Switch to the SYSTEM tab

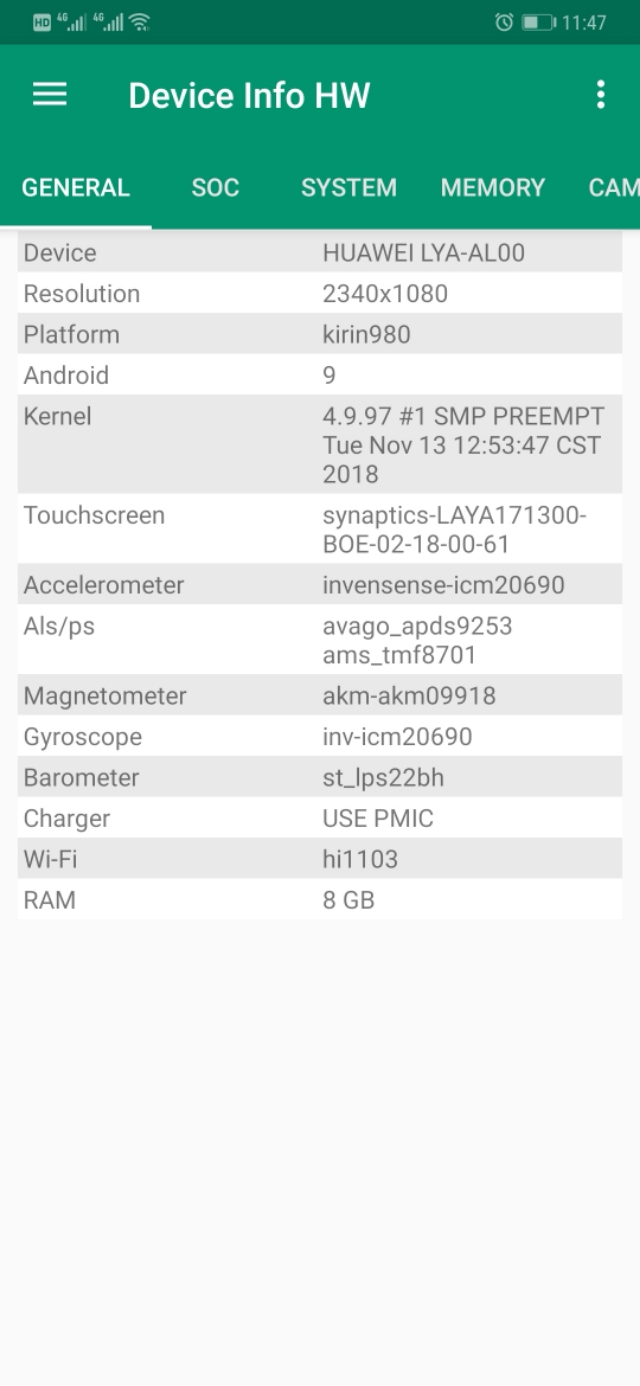tap(349, 188)
